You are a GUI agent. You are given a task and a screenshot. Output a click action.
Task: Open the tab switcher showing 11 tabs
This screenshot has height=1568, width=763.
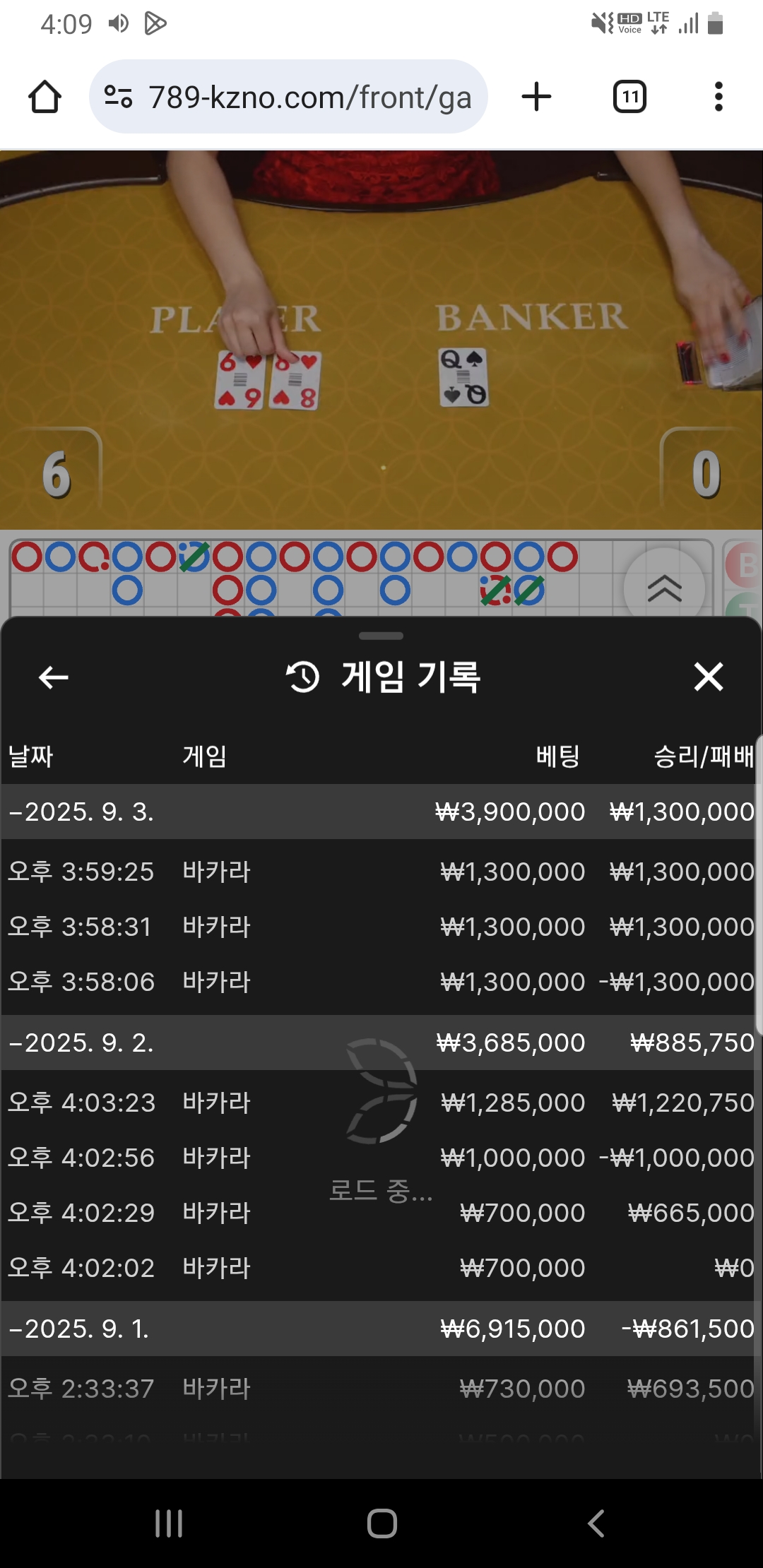click(629, 97)
